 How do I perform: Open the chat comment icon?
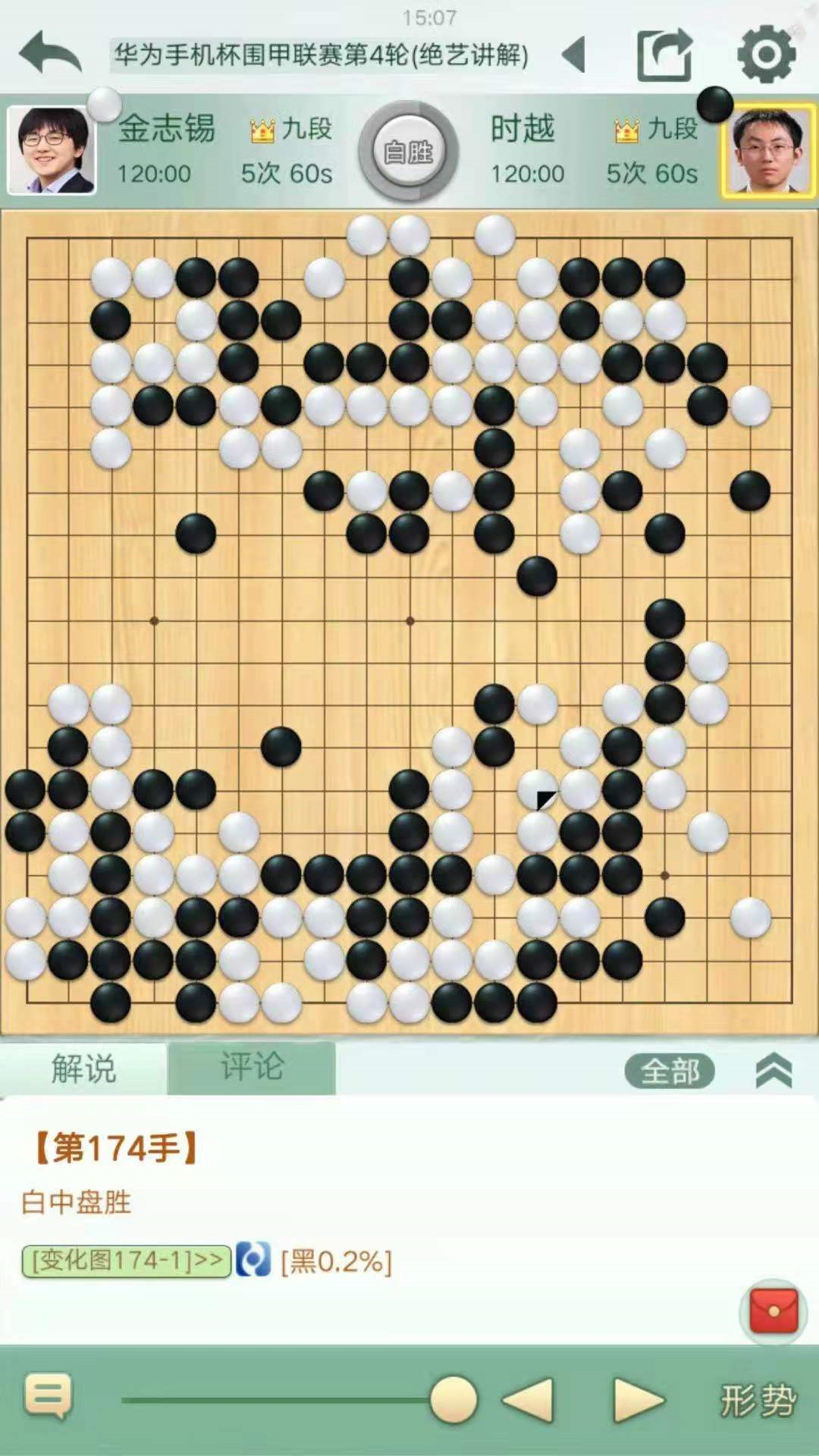tap(49, 1395)
